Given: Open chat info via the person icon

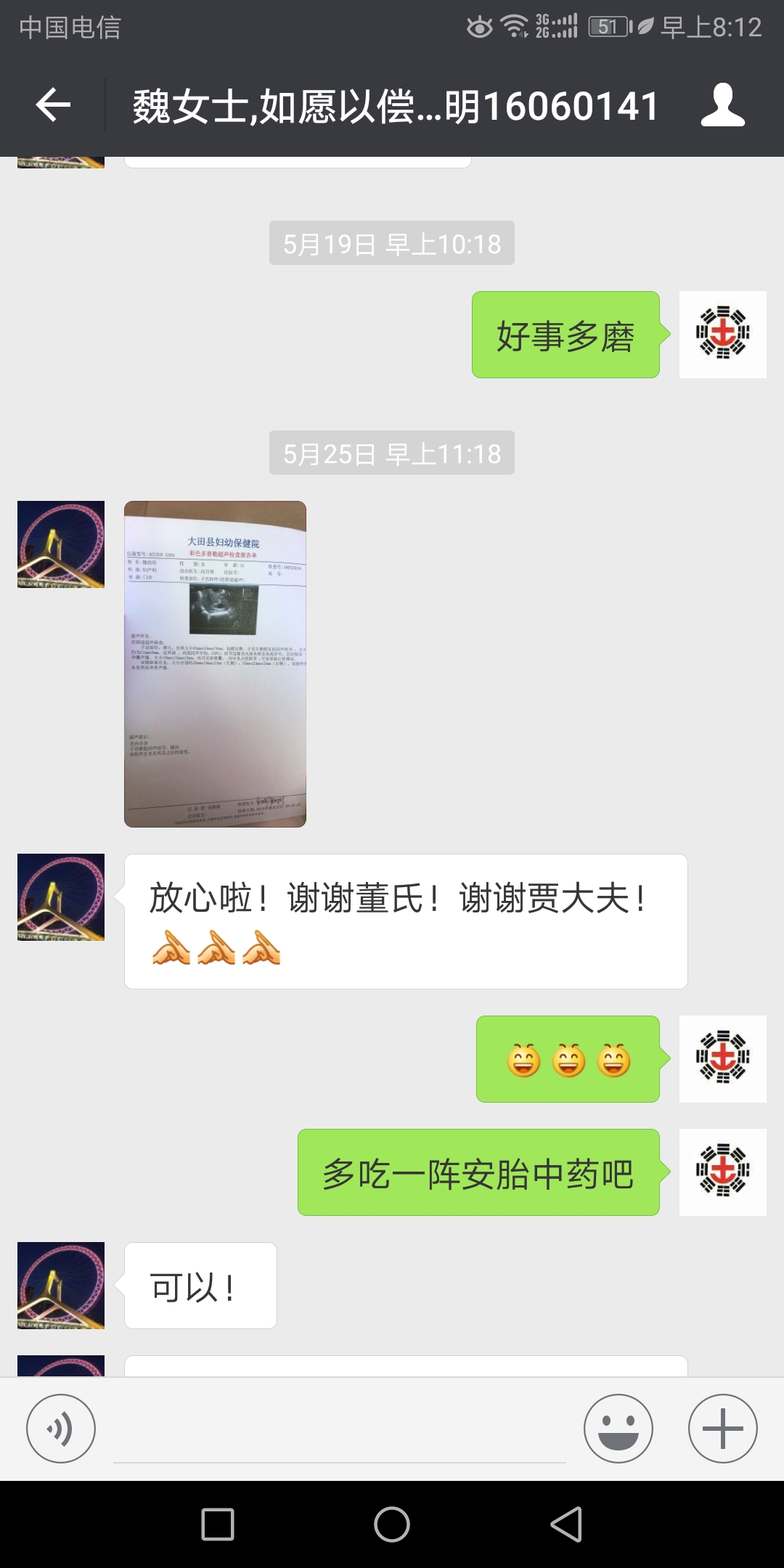Looking at the screenshot, I should pyautogui.click(x=722, y=105).
